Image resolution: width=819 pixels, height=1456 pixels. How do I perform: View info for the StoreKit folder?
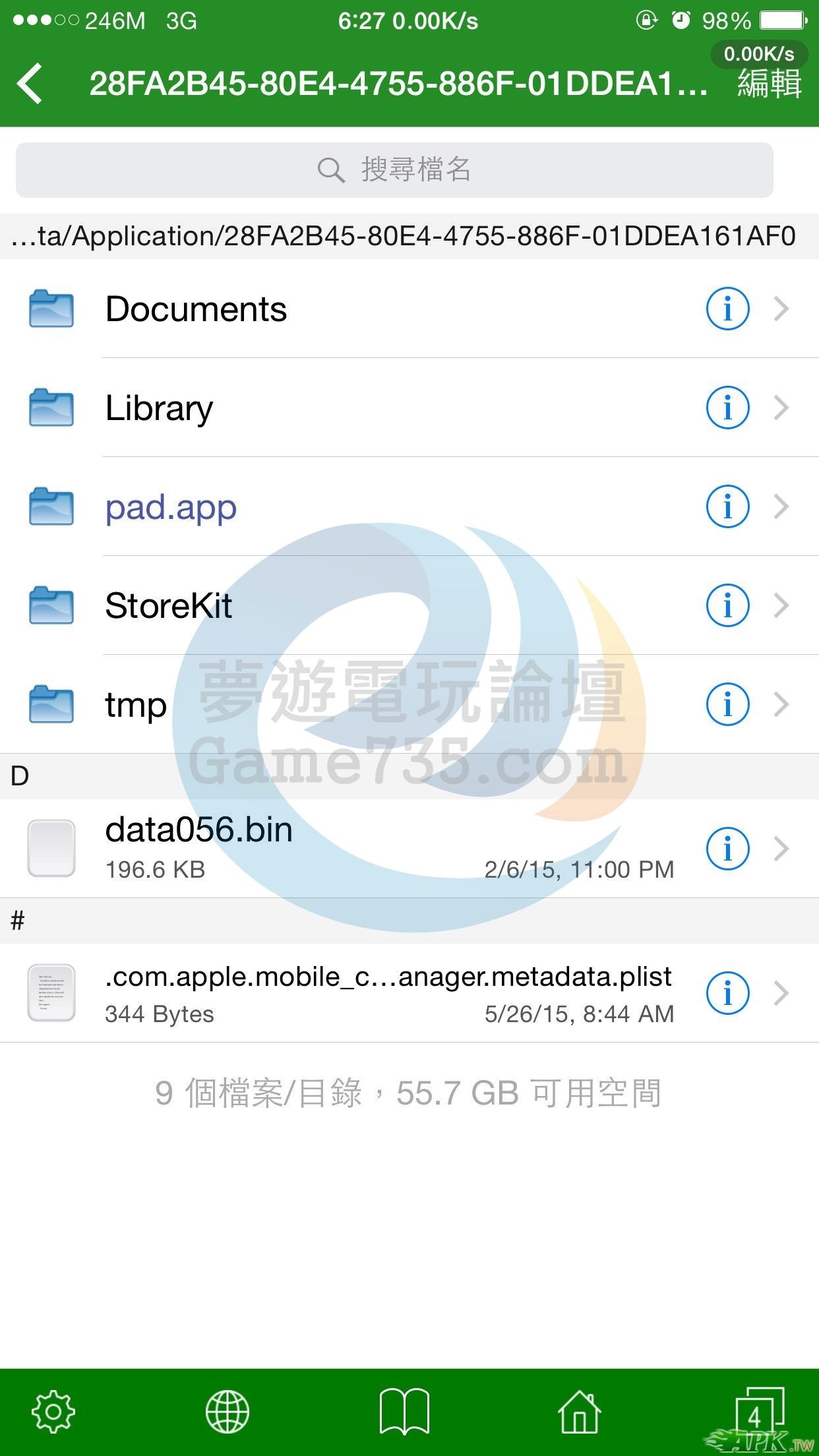pyautogui.click(x=727, y=605)
